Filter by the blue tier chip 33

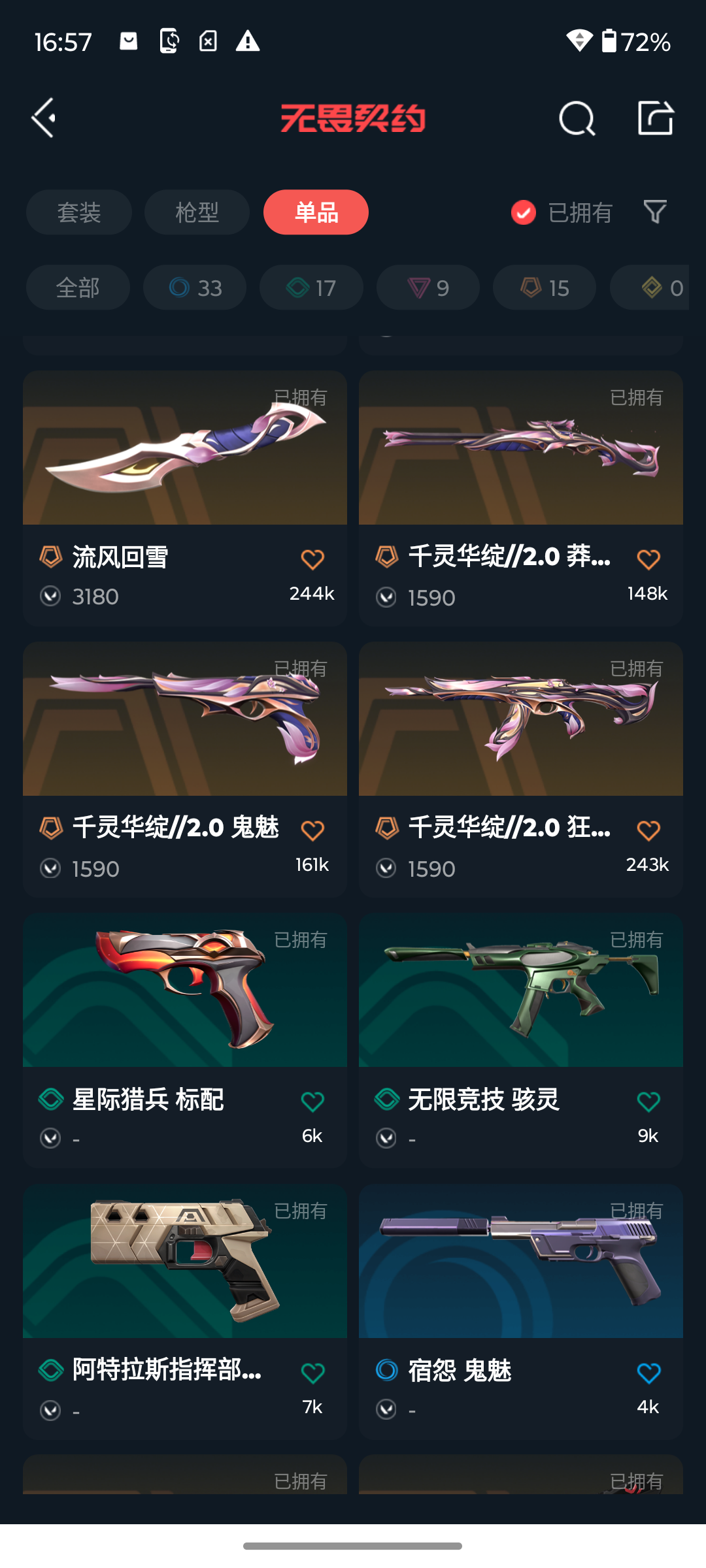(x=195, y=287)
